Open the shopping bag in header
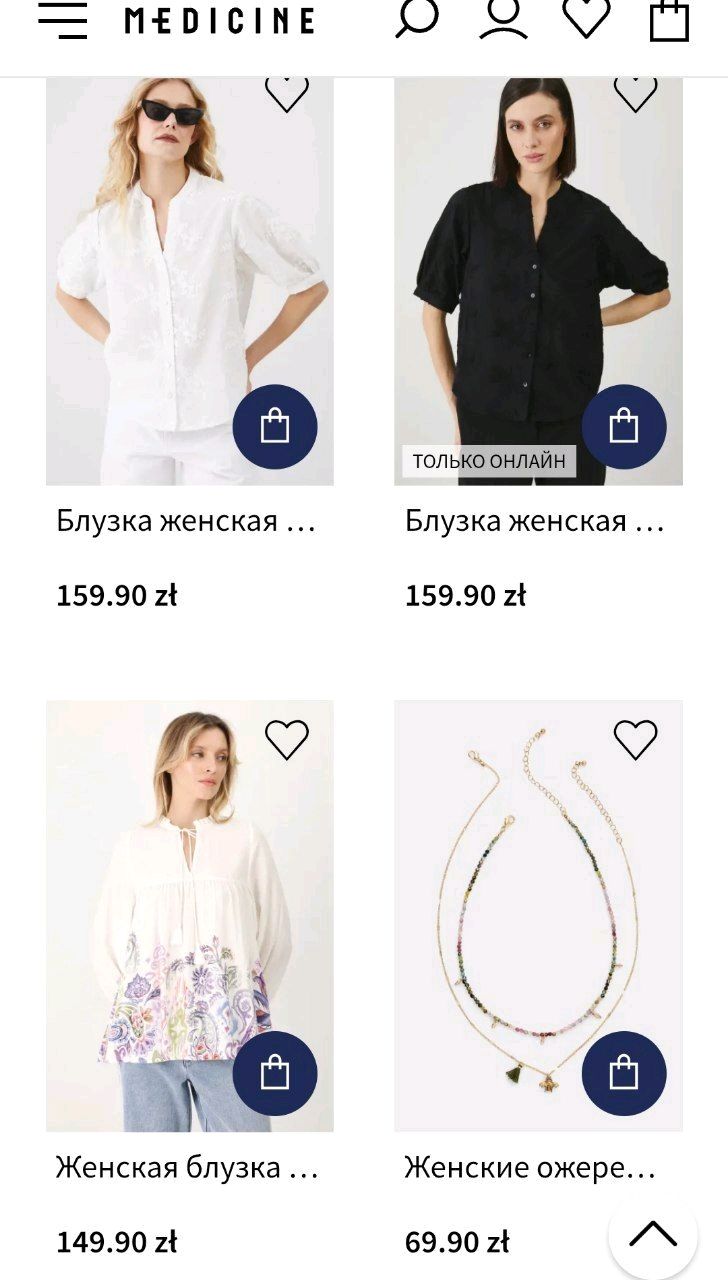The height and width of the screenshot is (1280, 728). point(669,20)
